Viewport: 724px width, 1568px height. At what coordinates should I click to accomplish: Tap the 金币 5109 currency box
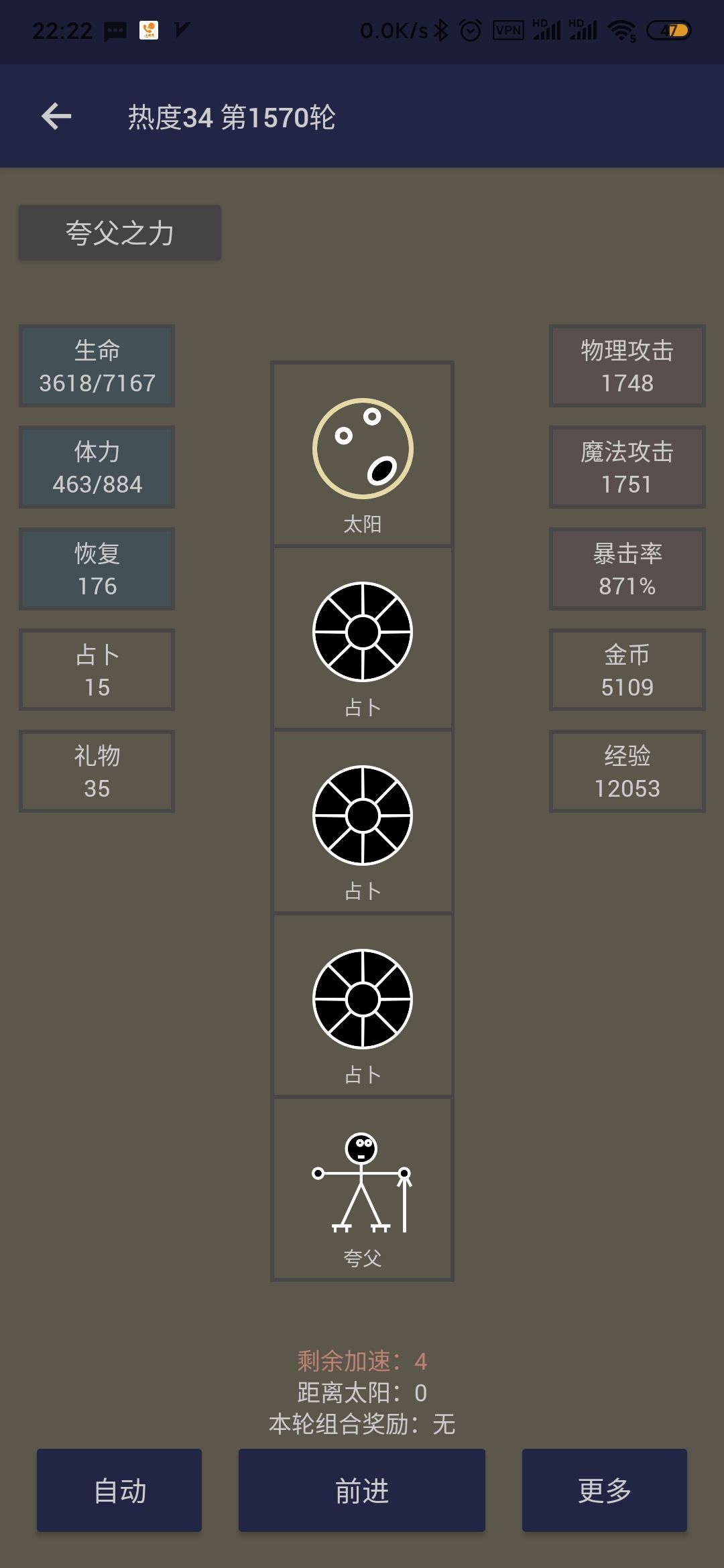point(627,670)
